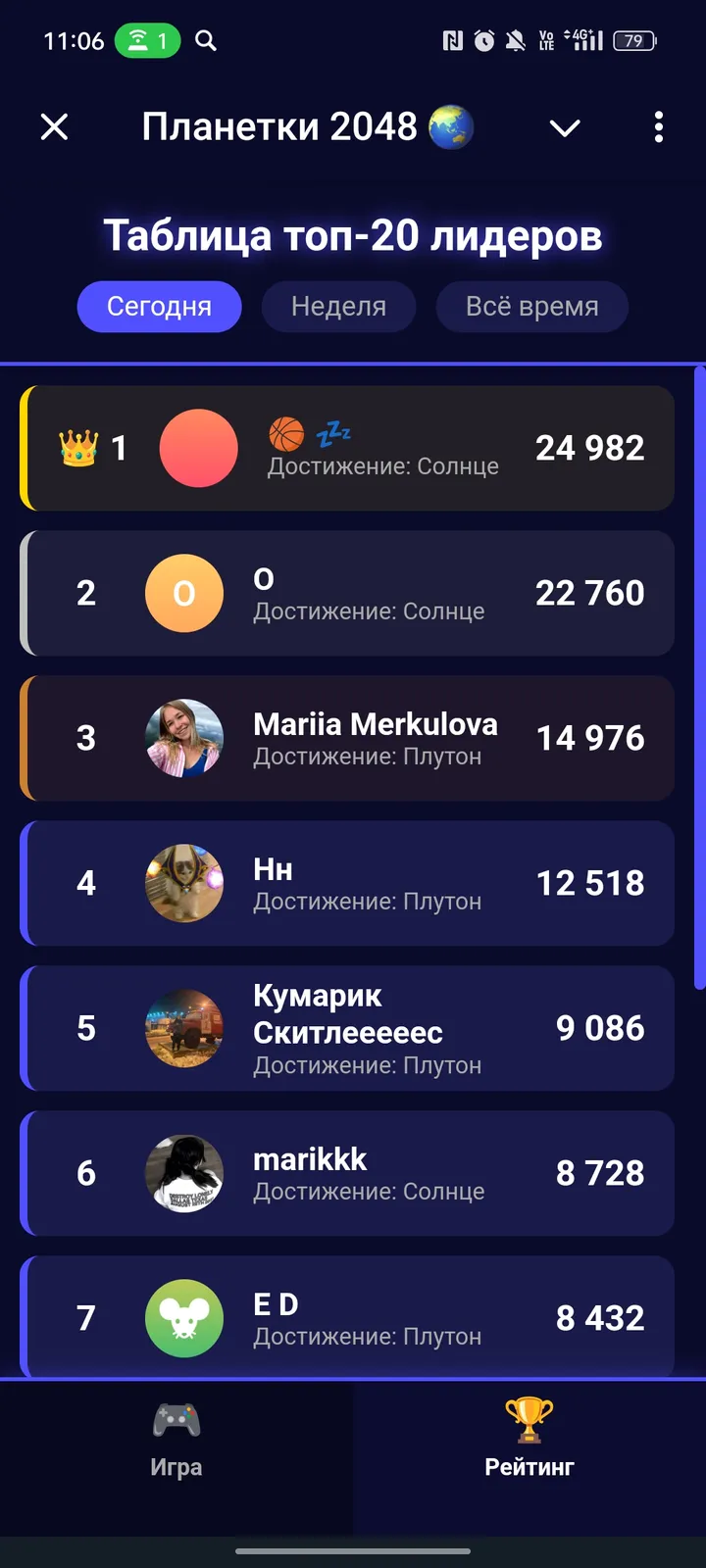Tap the search magnifier icon in the status bar

pos(206,42)
